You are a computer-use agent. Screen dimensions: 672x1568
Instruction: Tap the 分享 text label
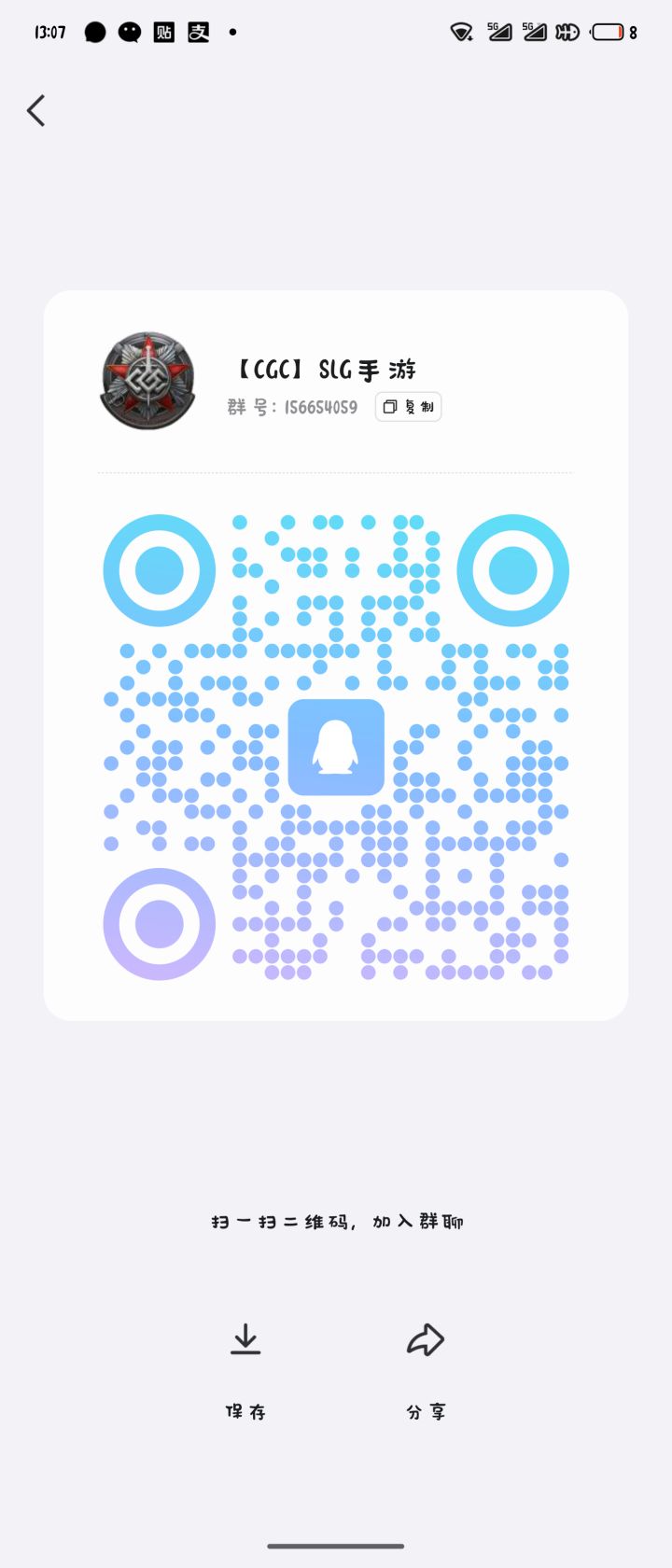click(x=426, y=1411)
